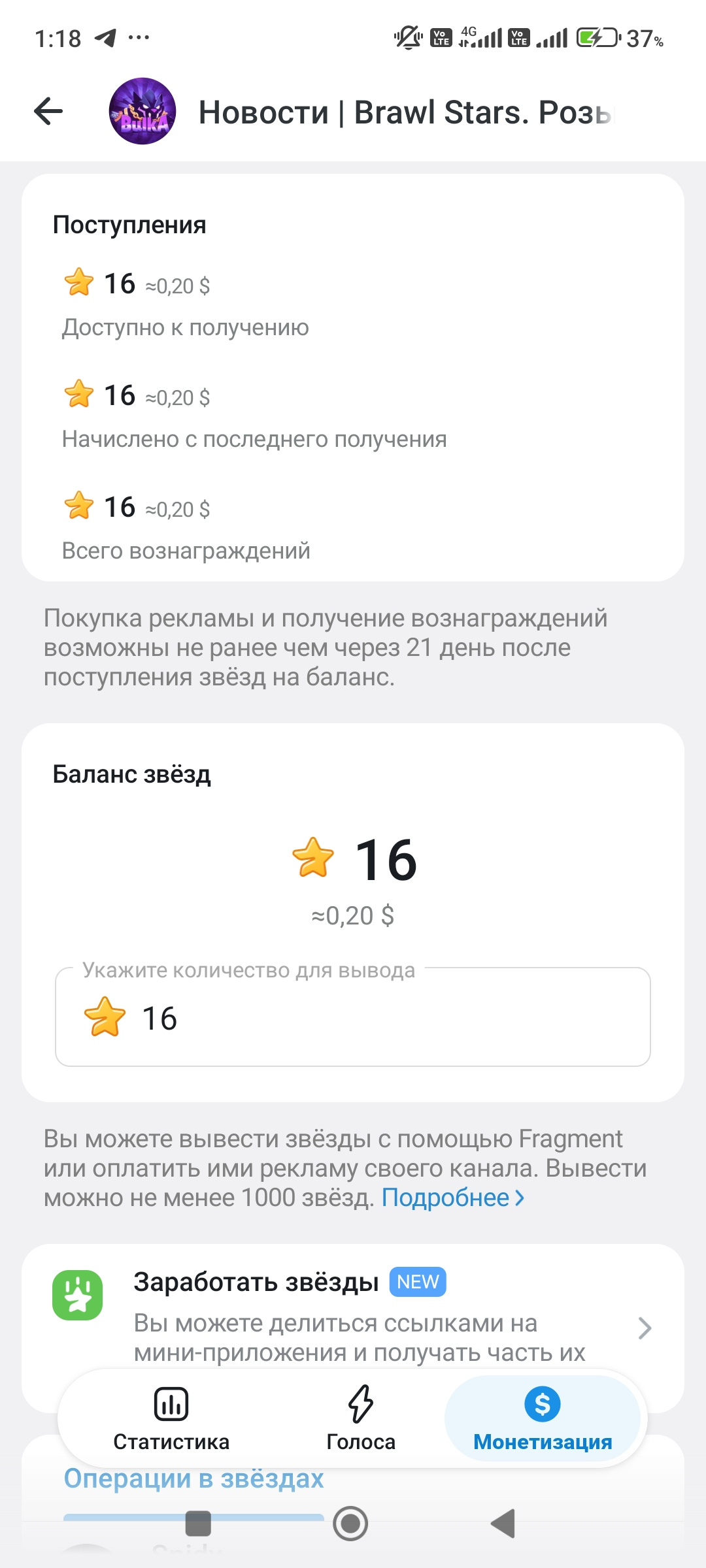Tap the system home button

point(350,1524)
